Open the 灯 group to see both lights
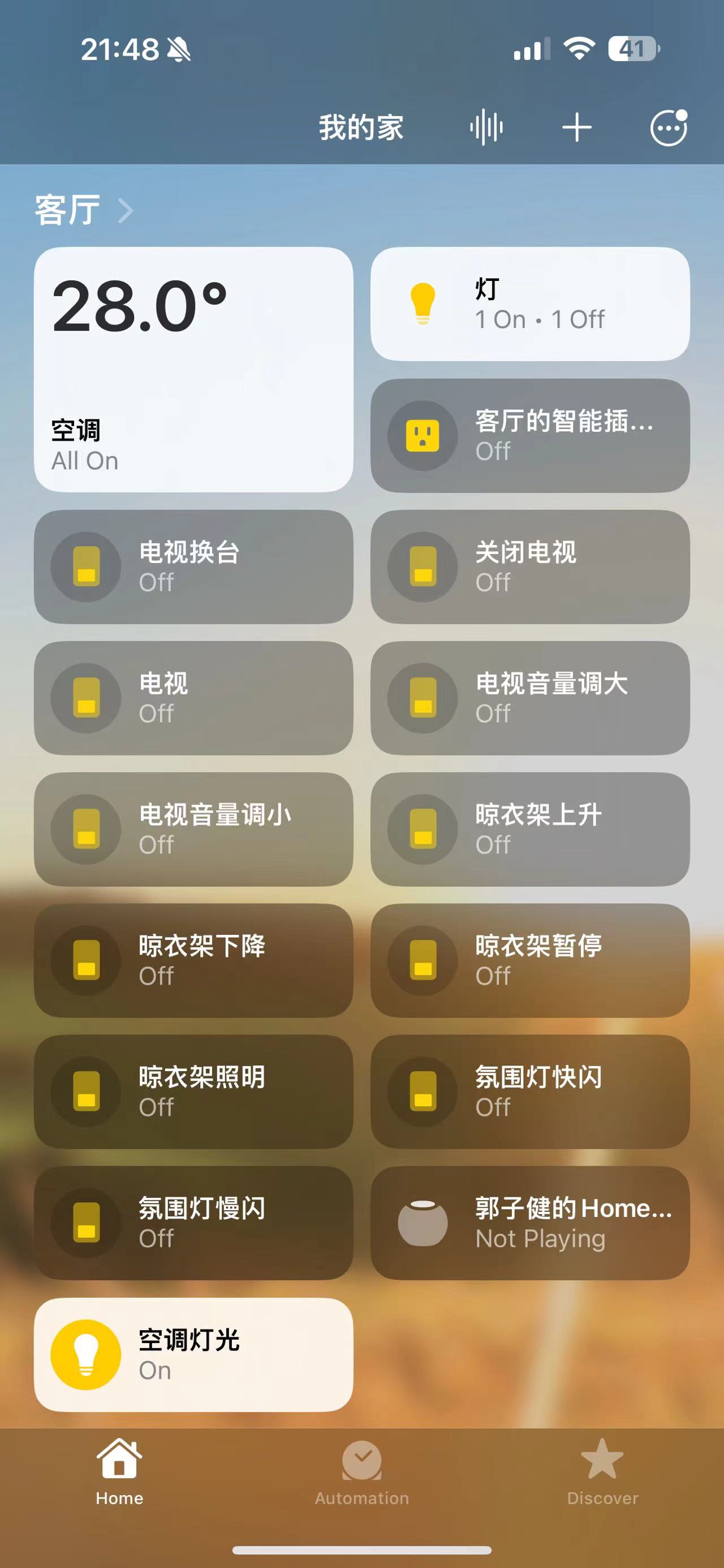Screen dimensions: 724x1568 (530, 302)
